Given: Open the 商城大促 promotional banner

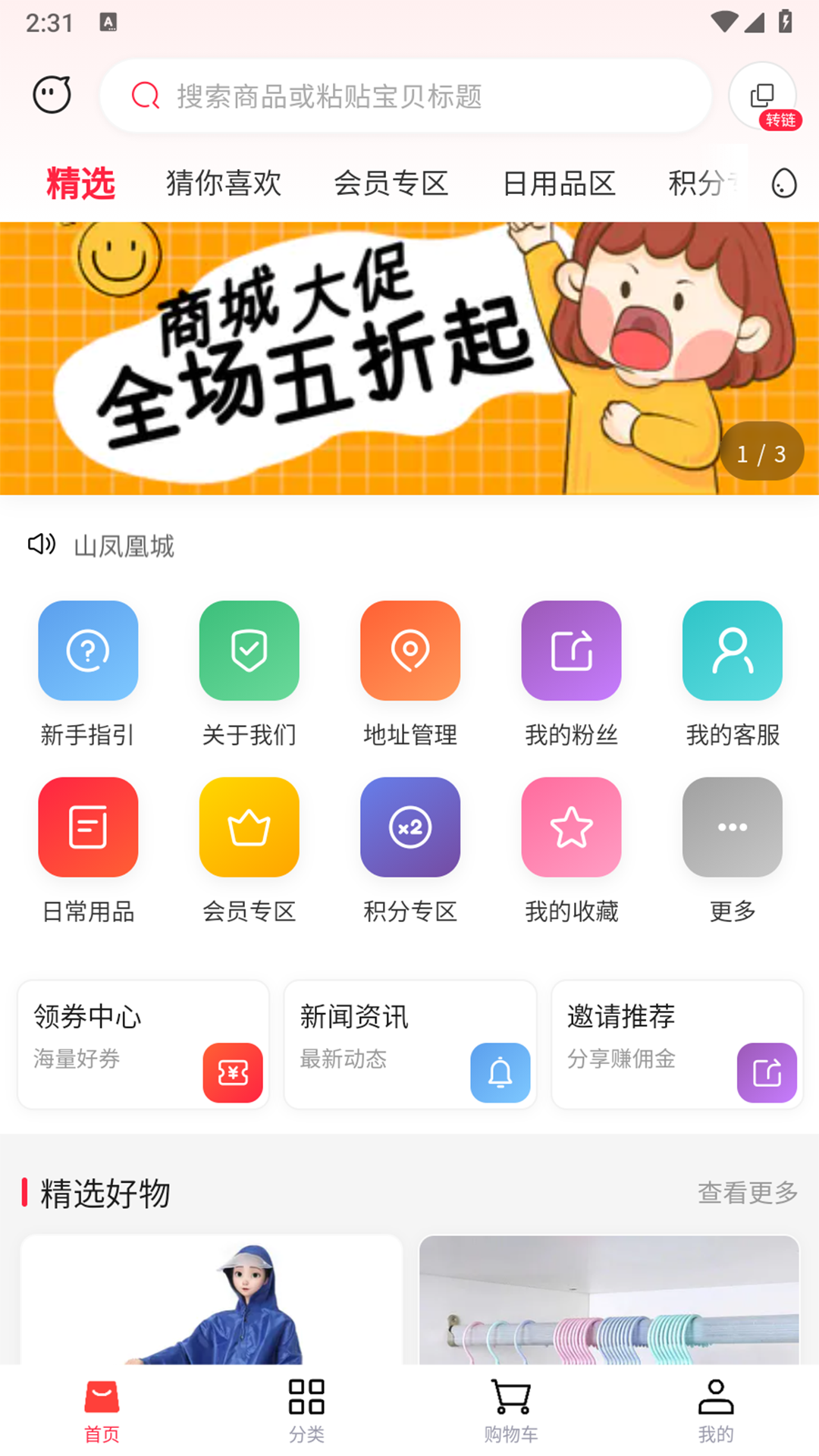Looking at the screenshot, I should tap(409, 358).
